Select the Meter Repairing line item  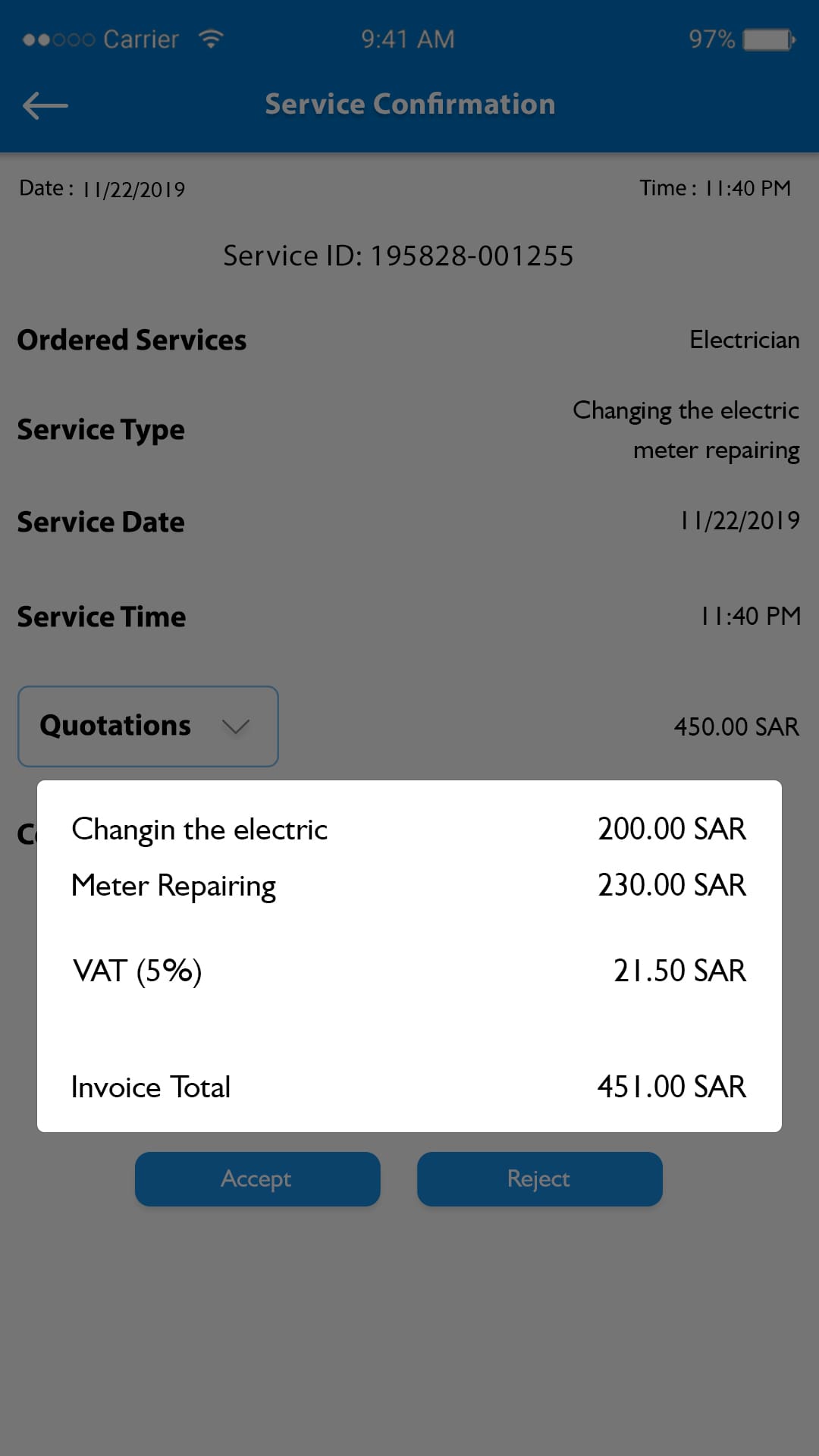173,884
